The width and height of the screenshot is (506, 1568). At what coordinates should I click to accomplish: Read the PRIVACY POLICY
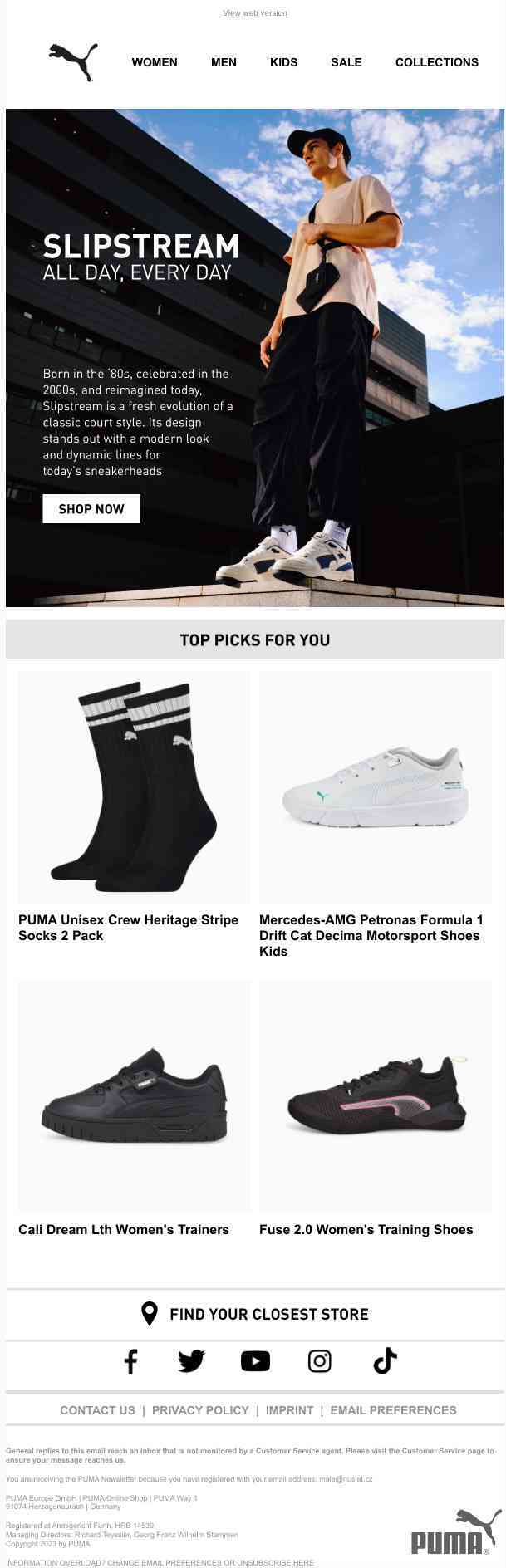pos(200,1410)
